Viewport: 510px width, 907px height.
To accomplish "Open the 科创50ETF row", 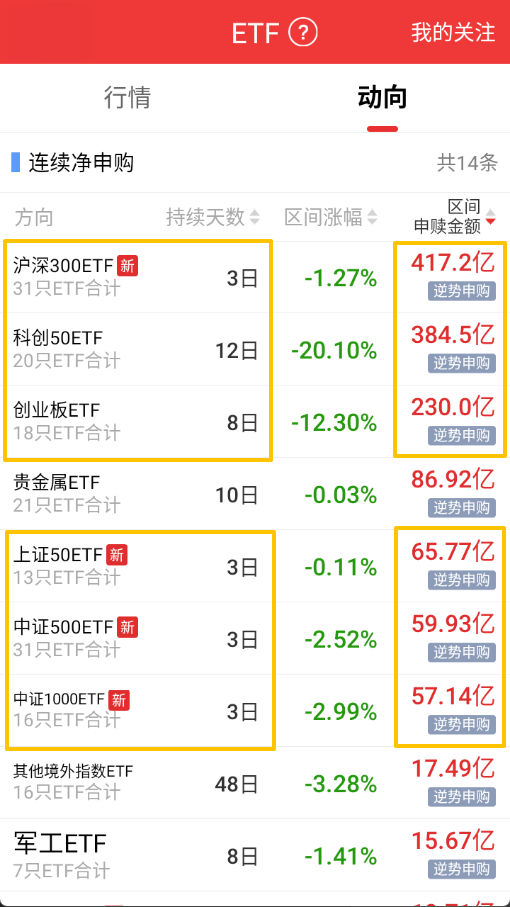I will [255, 349].
